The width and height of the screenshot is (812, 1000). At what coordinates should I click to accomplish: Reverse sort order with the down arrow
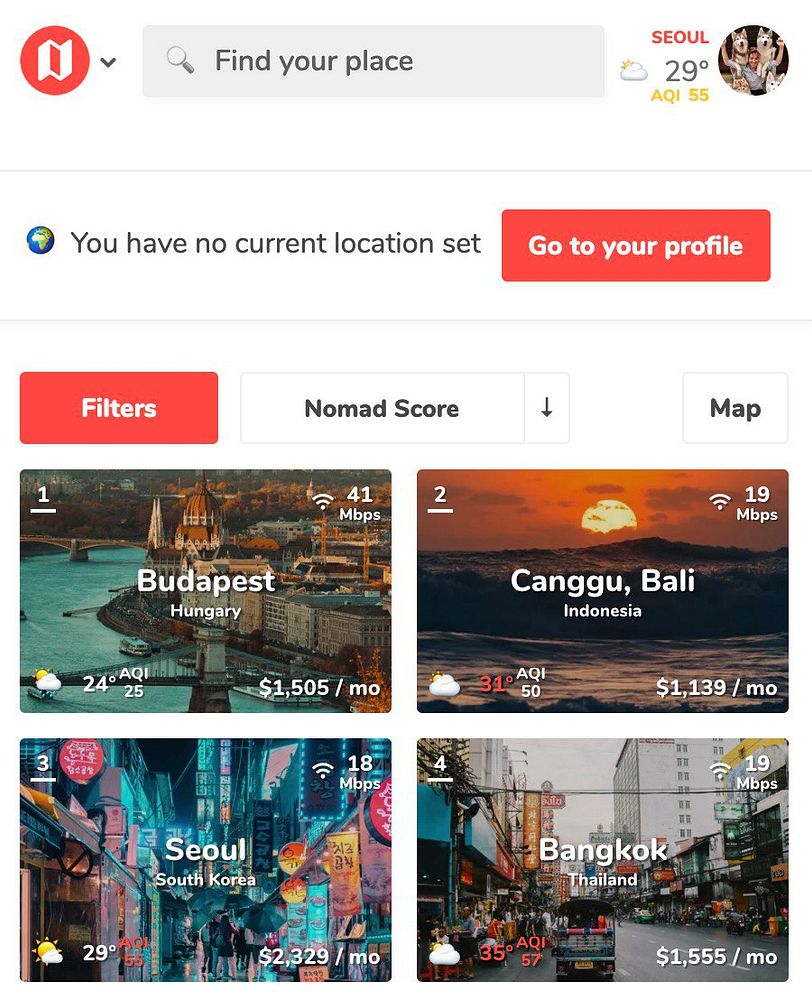pos(547,408)
